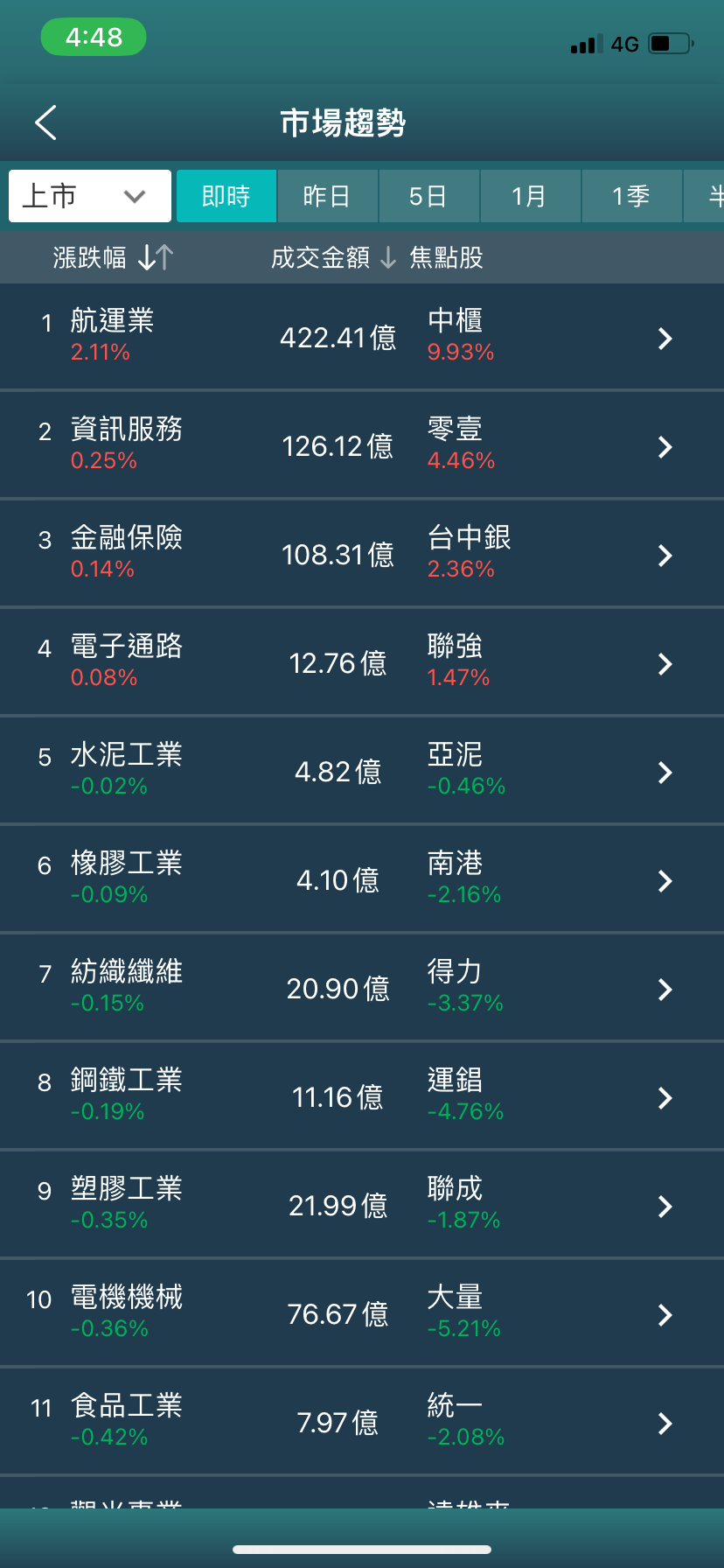
Task: Open the 紡織纖維 sector row
Action: tap(362, 988)
